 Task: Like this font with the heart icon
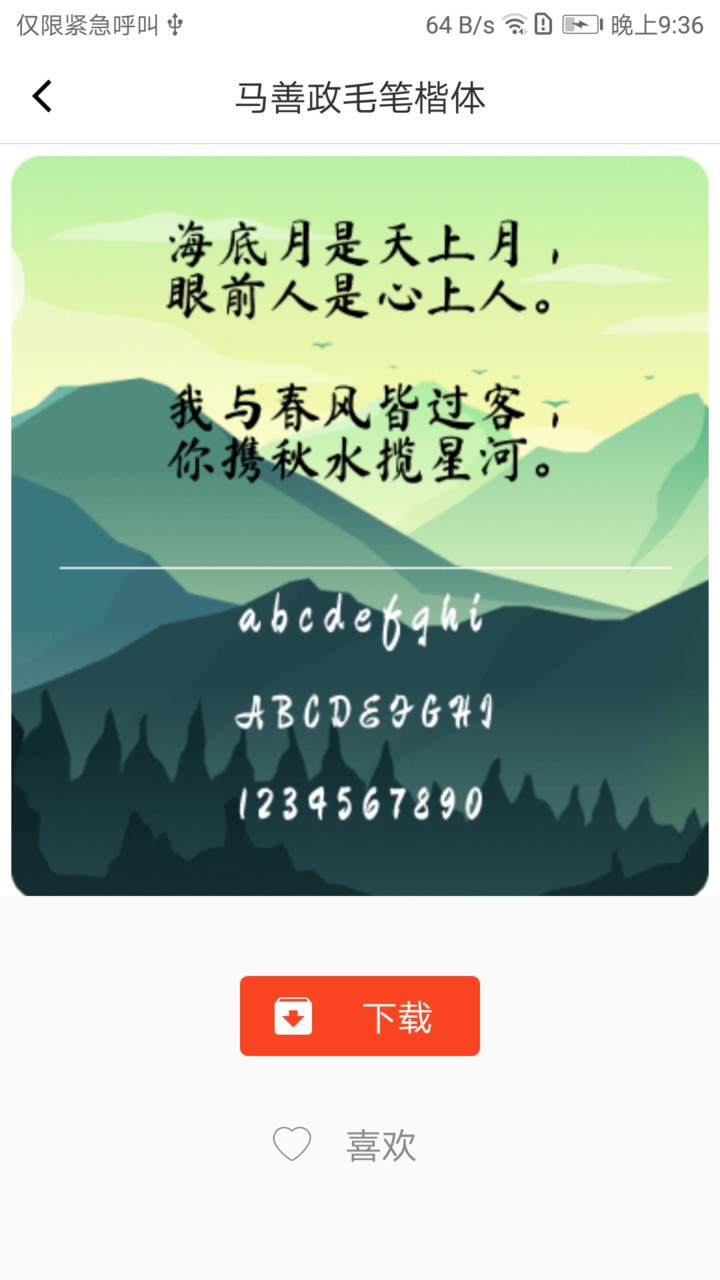pos(292,1144)
